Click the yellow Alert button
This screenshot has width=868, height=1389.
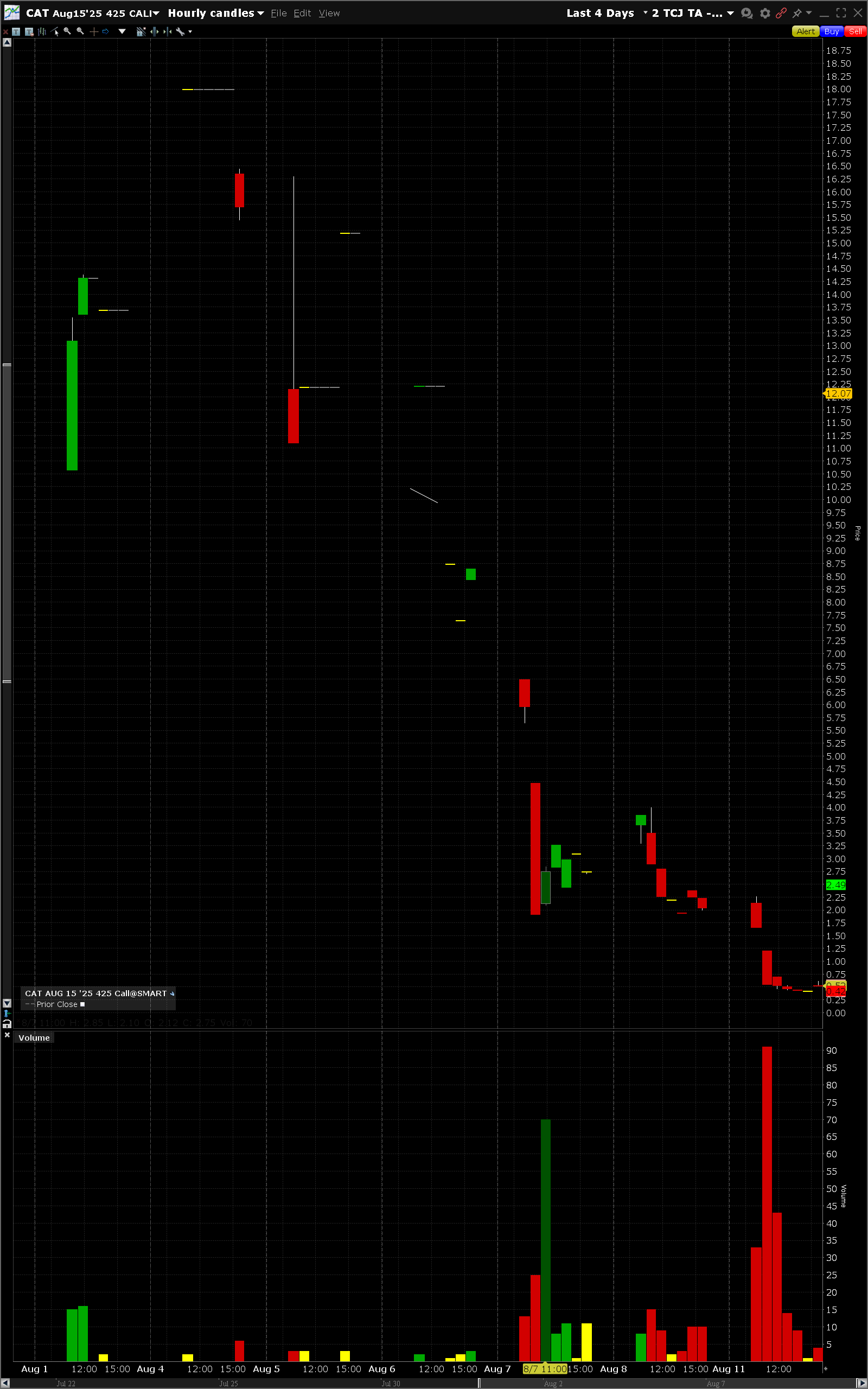coord(805,31)
